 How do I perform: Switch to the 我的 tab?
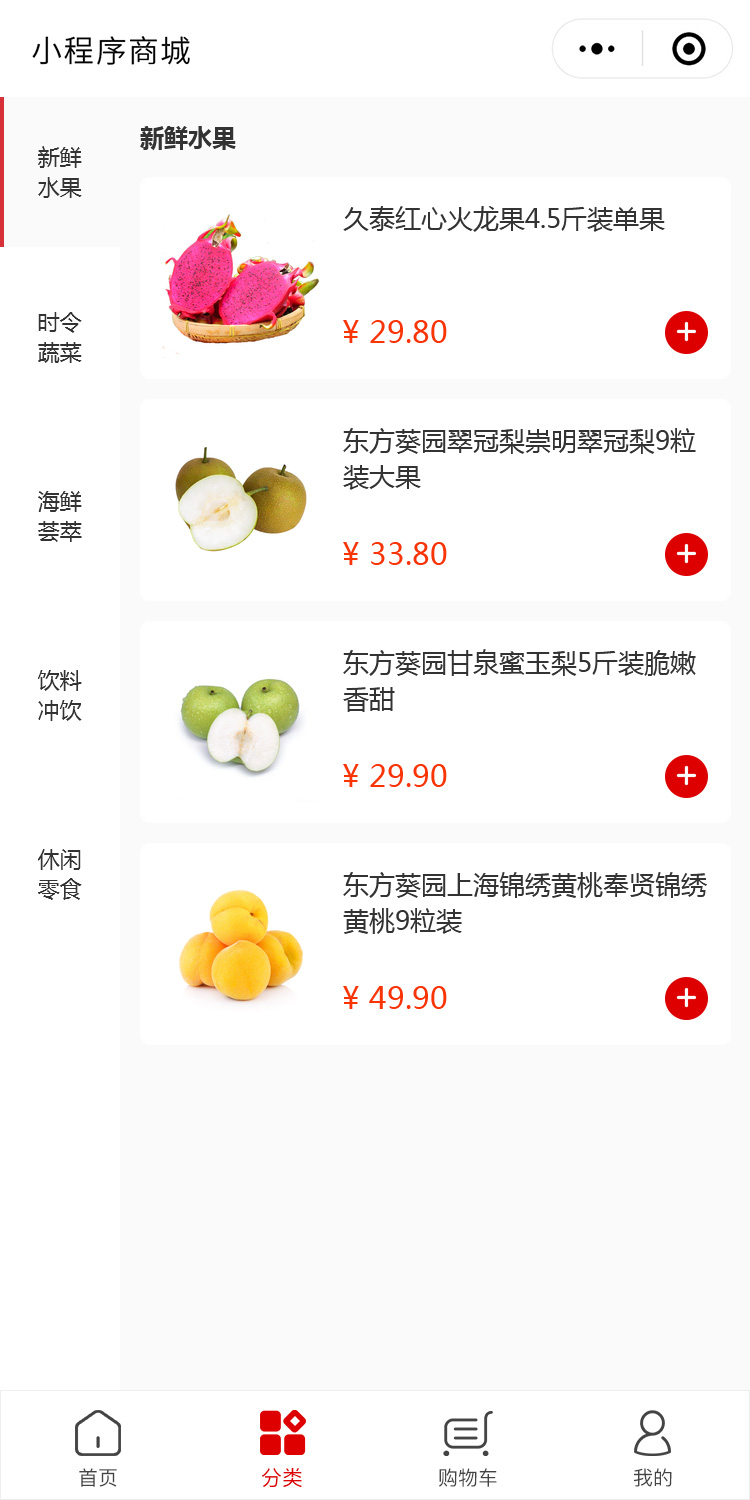(652, 1447)
